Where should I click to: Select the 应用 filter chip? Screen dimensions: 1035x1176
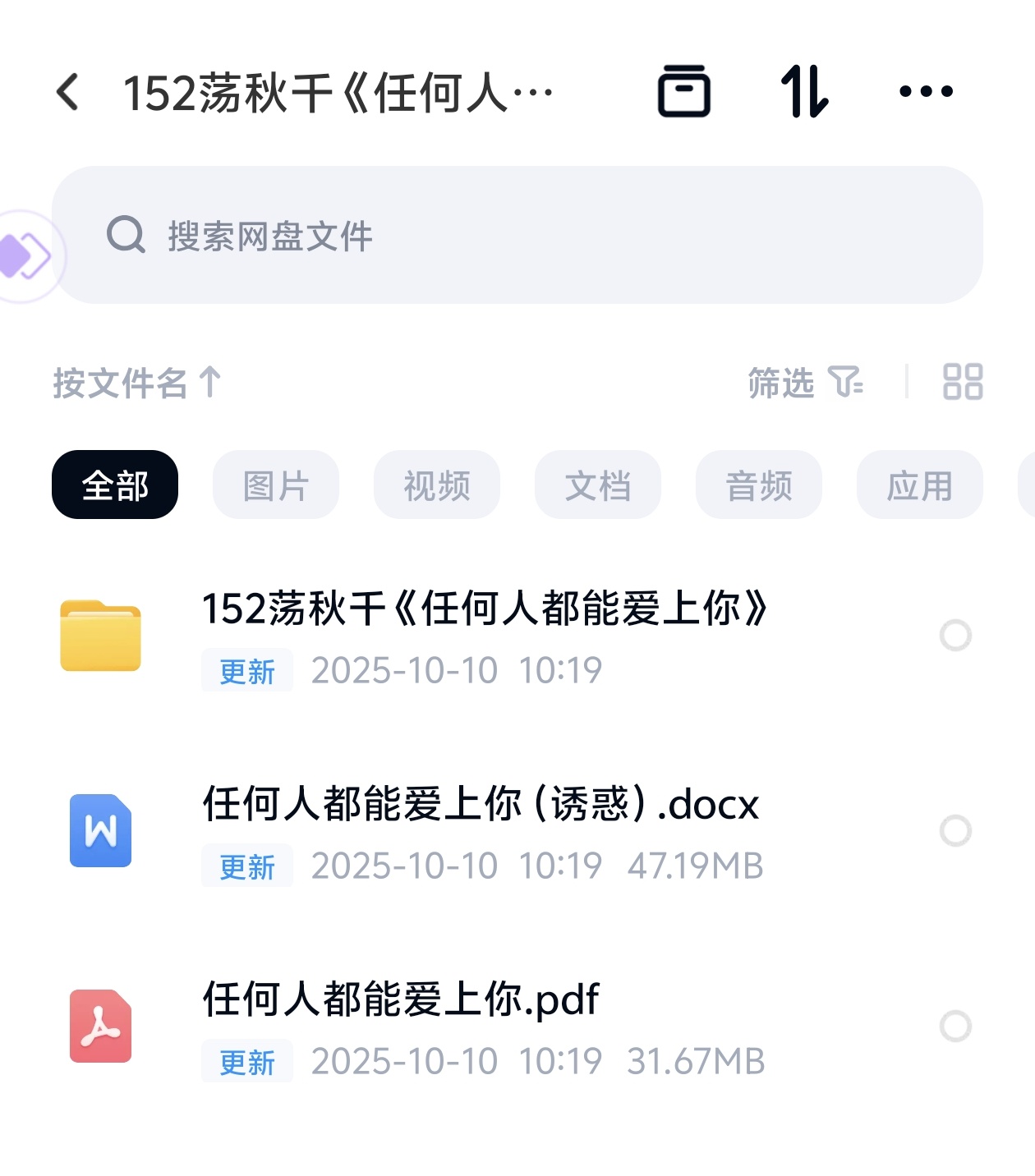tap(920, 485)
